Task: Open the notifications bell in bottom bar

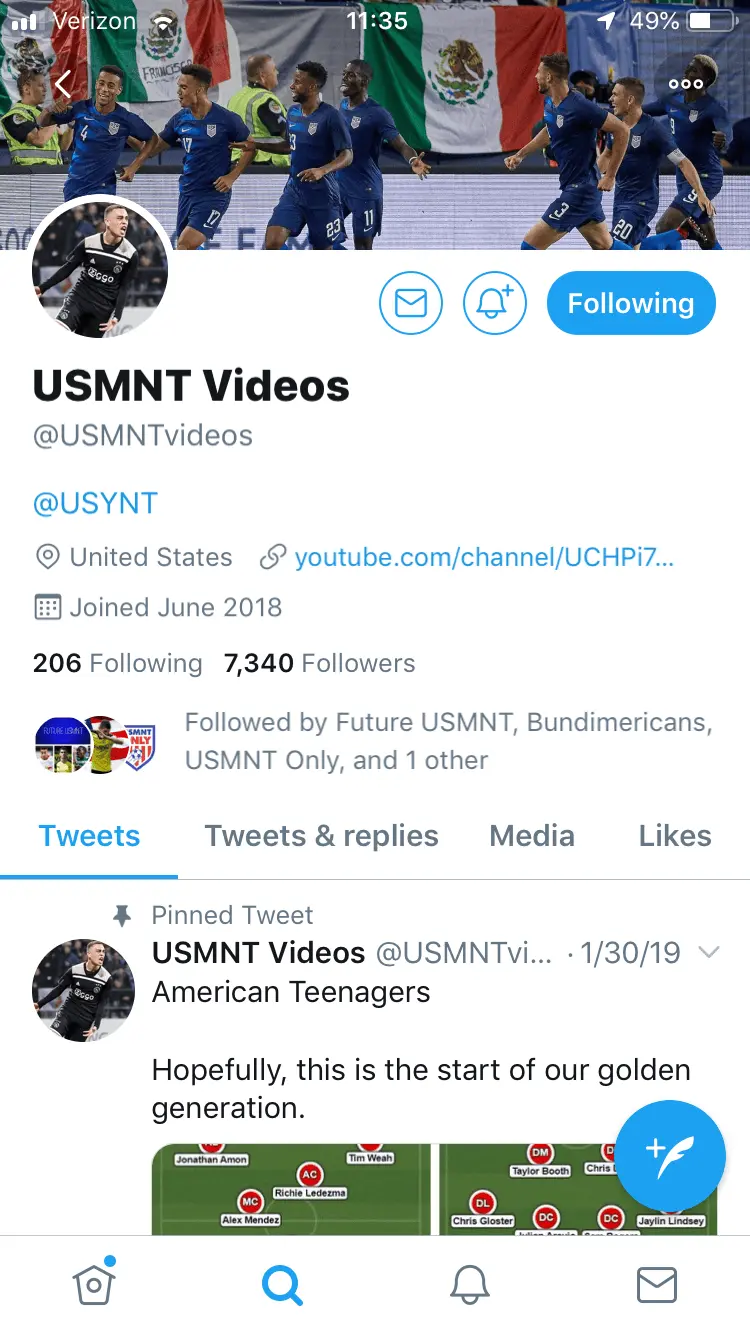Action: click(470, 1284)
